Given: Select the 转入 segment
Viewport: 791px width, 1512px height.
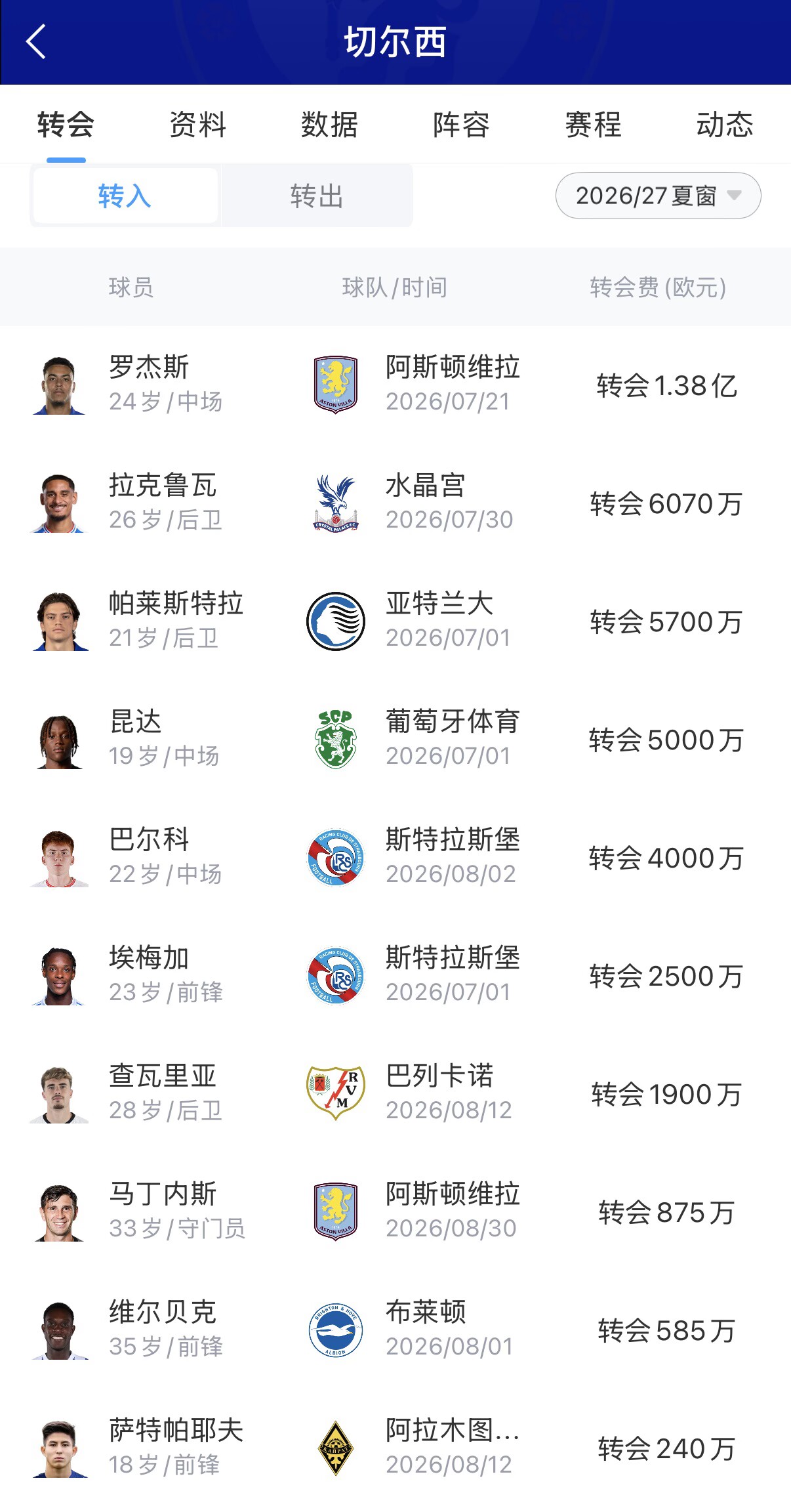Looking at the screenshot, I should (125, 196).
